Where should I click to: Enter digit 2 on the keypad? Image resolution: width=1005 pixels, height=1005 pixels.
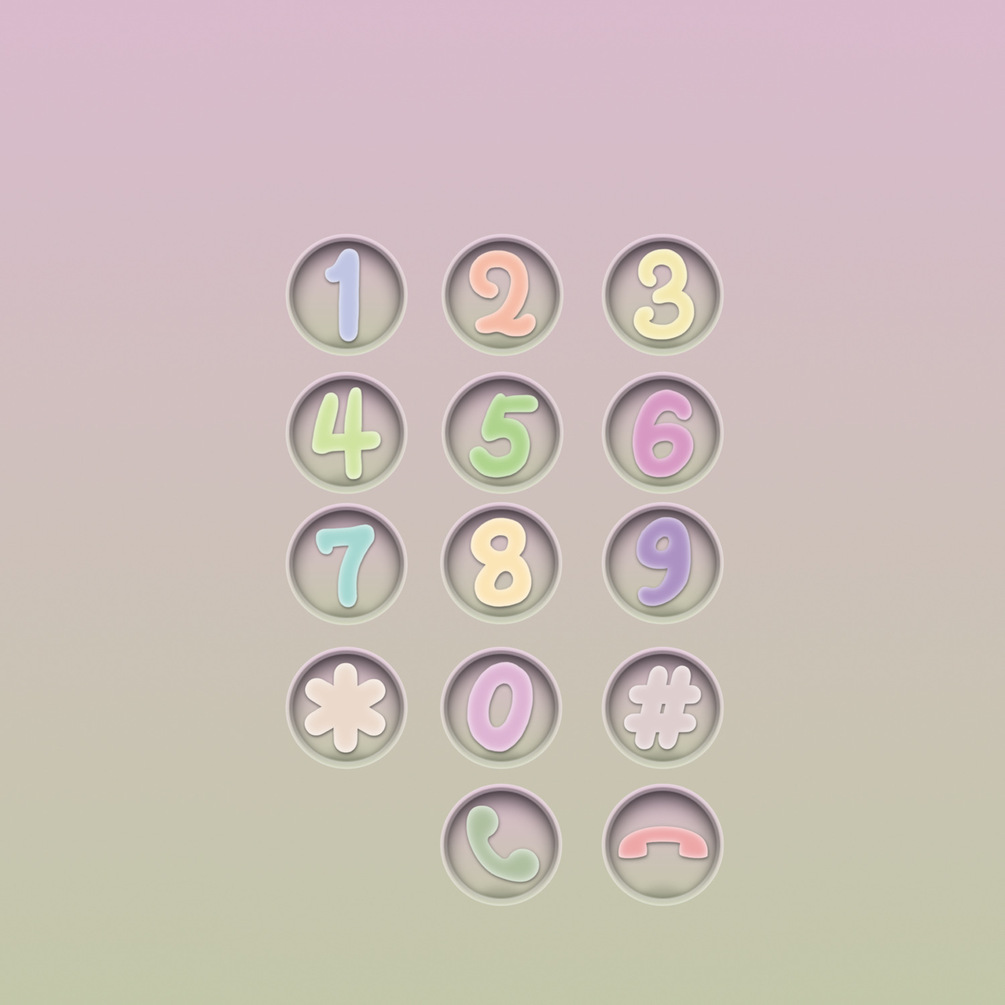pyautogui.click(x=502, y=295)
